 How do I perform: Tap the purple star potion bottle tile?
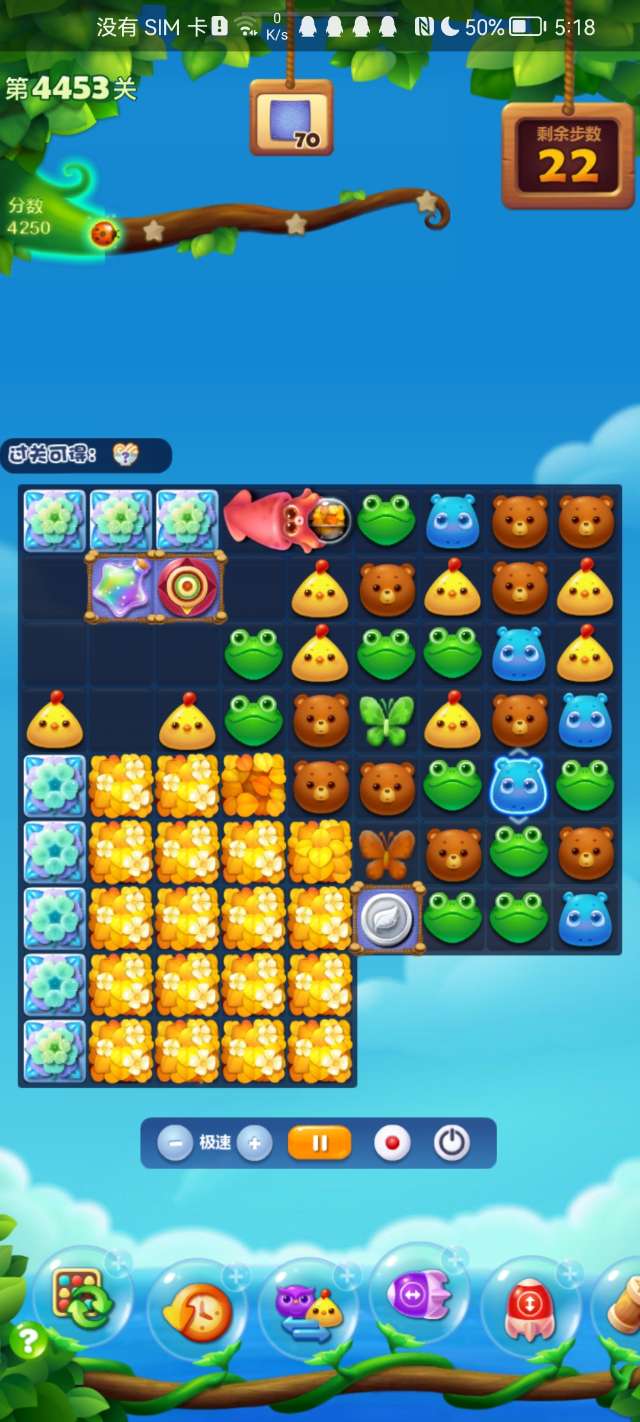coord(121,587)
